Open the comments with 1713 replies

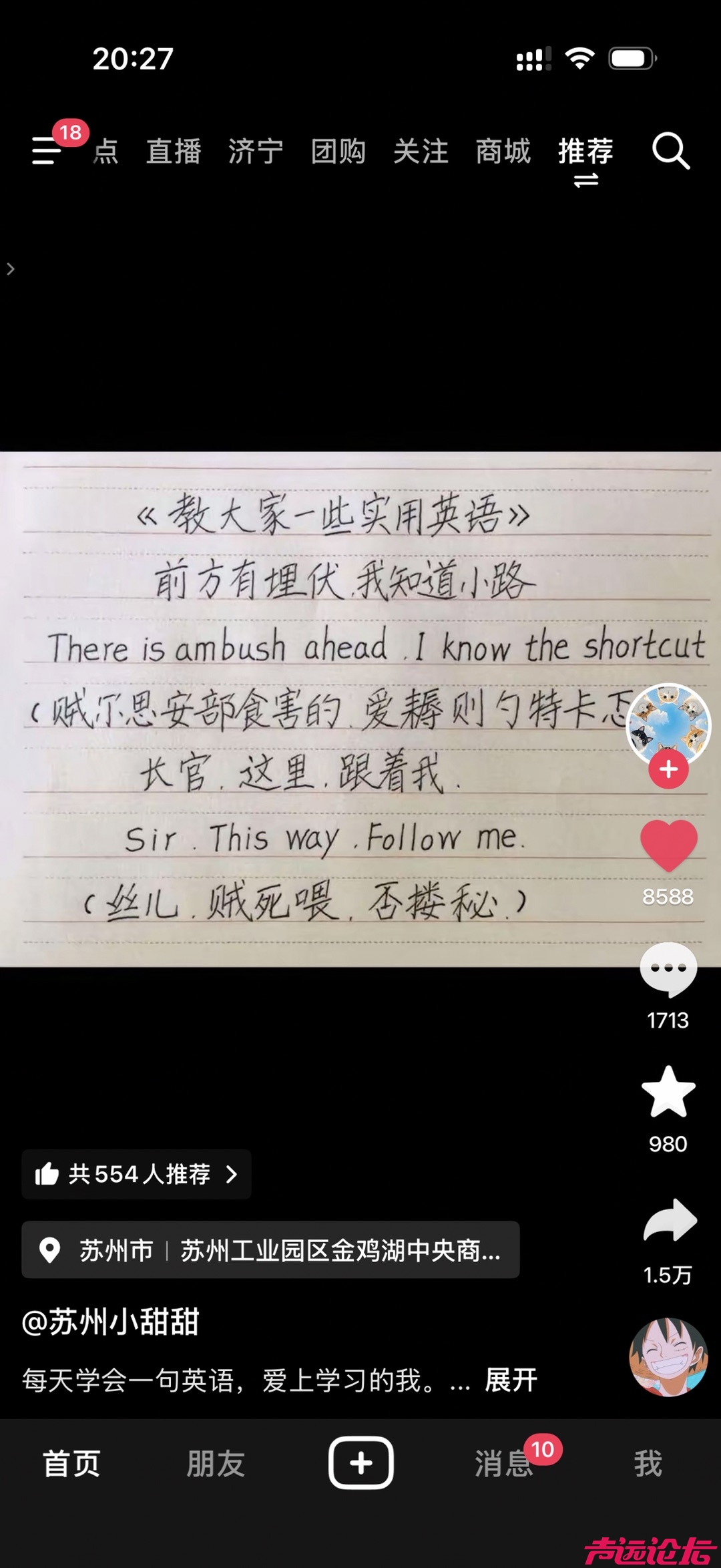pyautogui.click(x=668, y=969)
